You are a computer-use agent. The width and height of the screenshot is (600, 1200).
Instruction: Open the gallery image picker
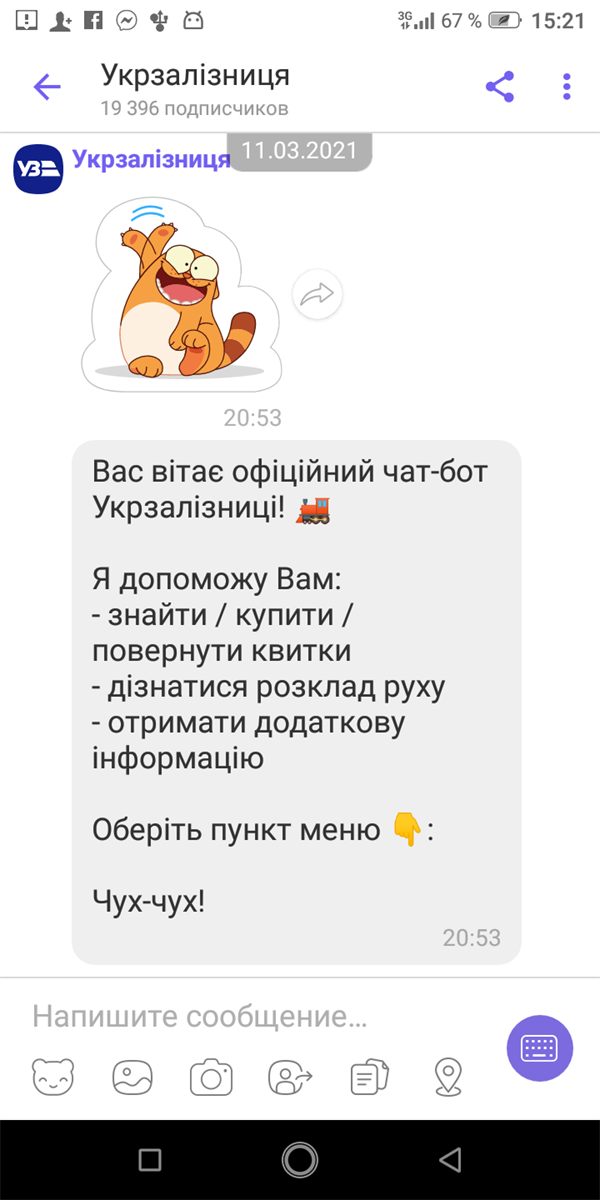132,1077
